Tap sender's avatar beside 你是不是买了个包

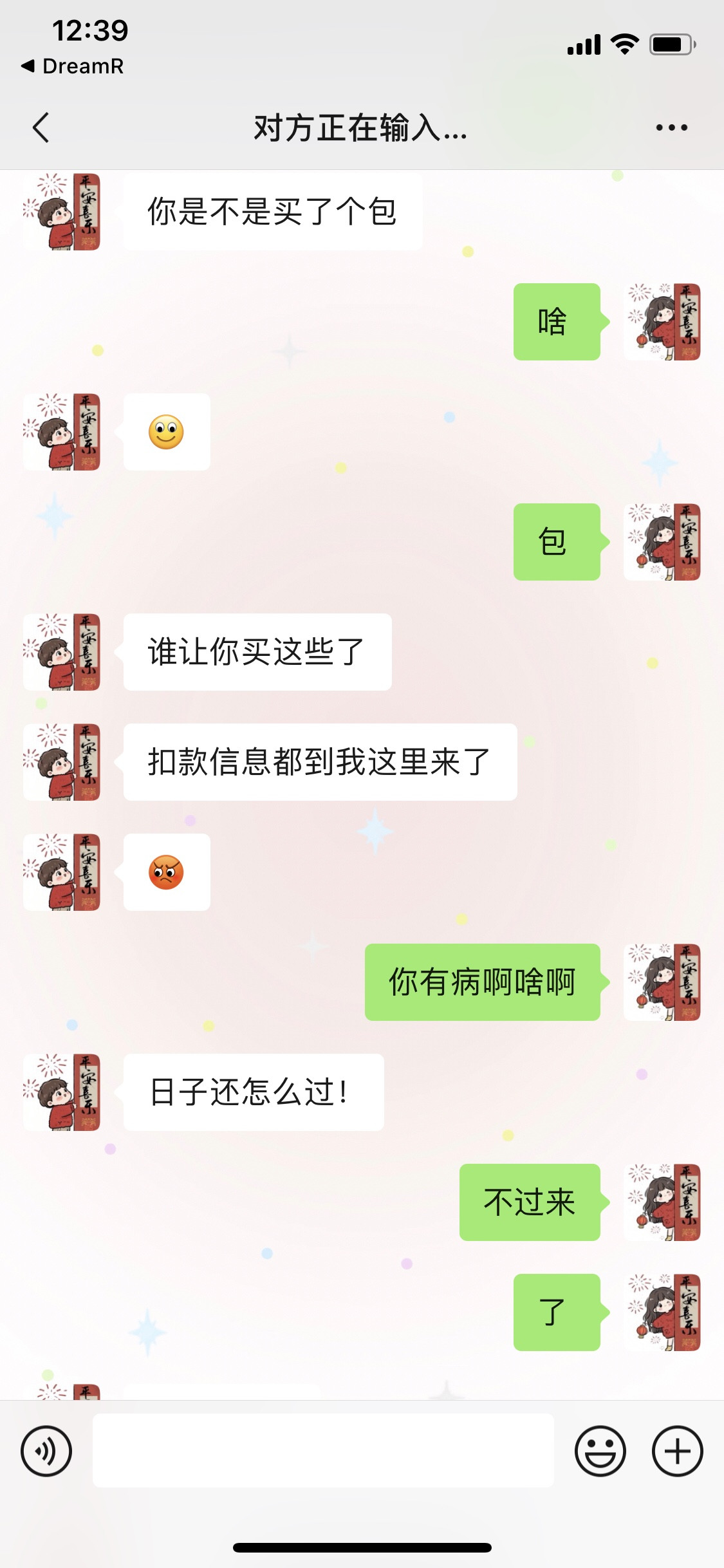(x=62, y=211)
